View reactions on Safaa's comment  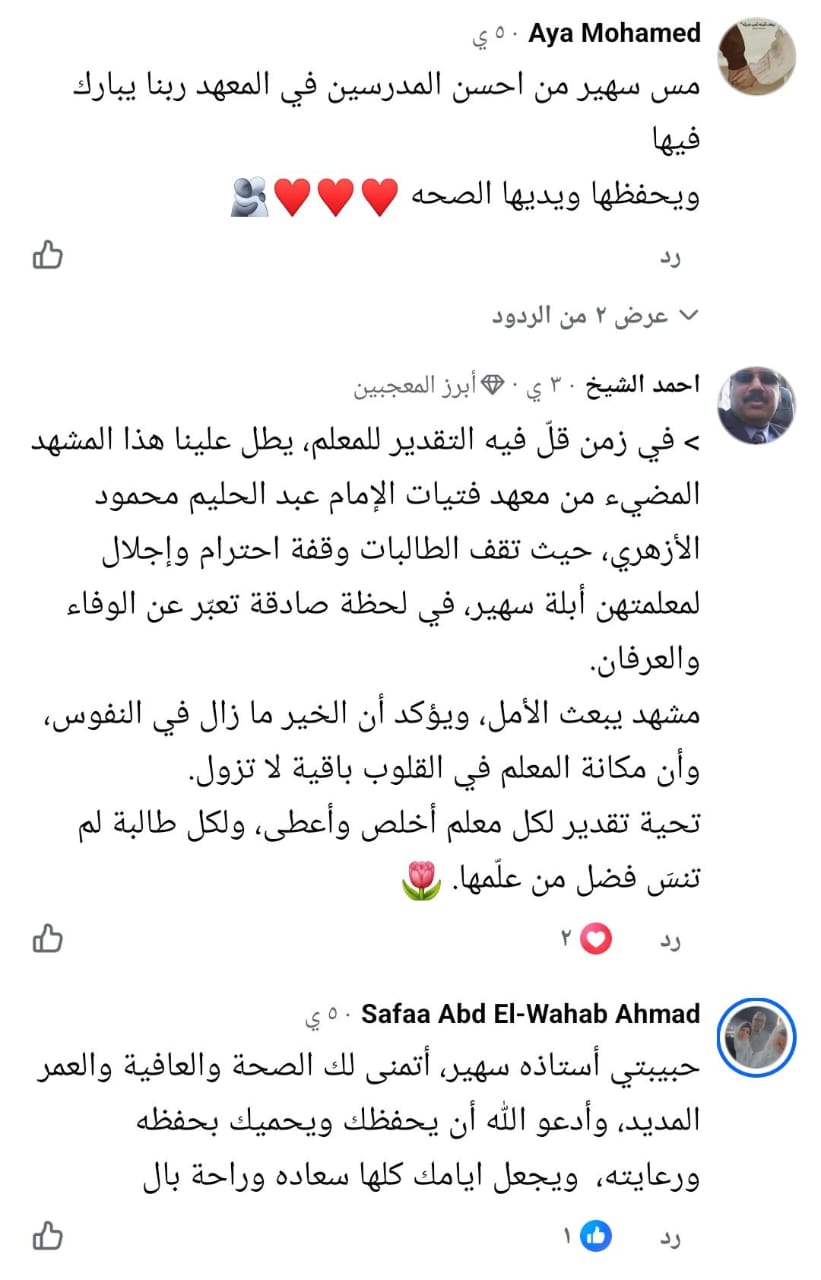click(x=585, y=1237)
